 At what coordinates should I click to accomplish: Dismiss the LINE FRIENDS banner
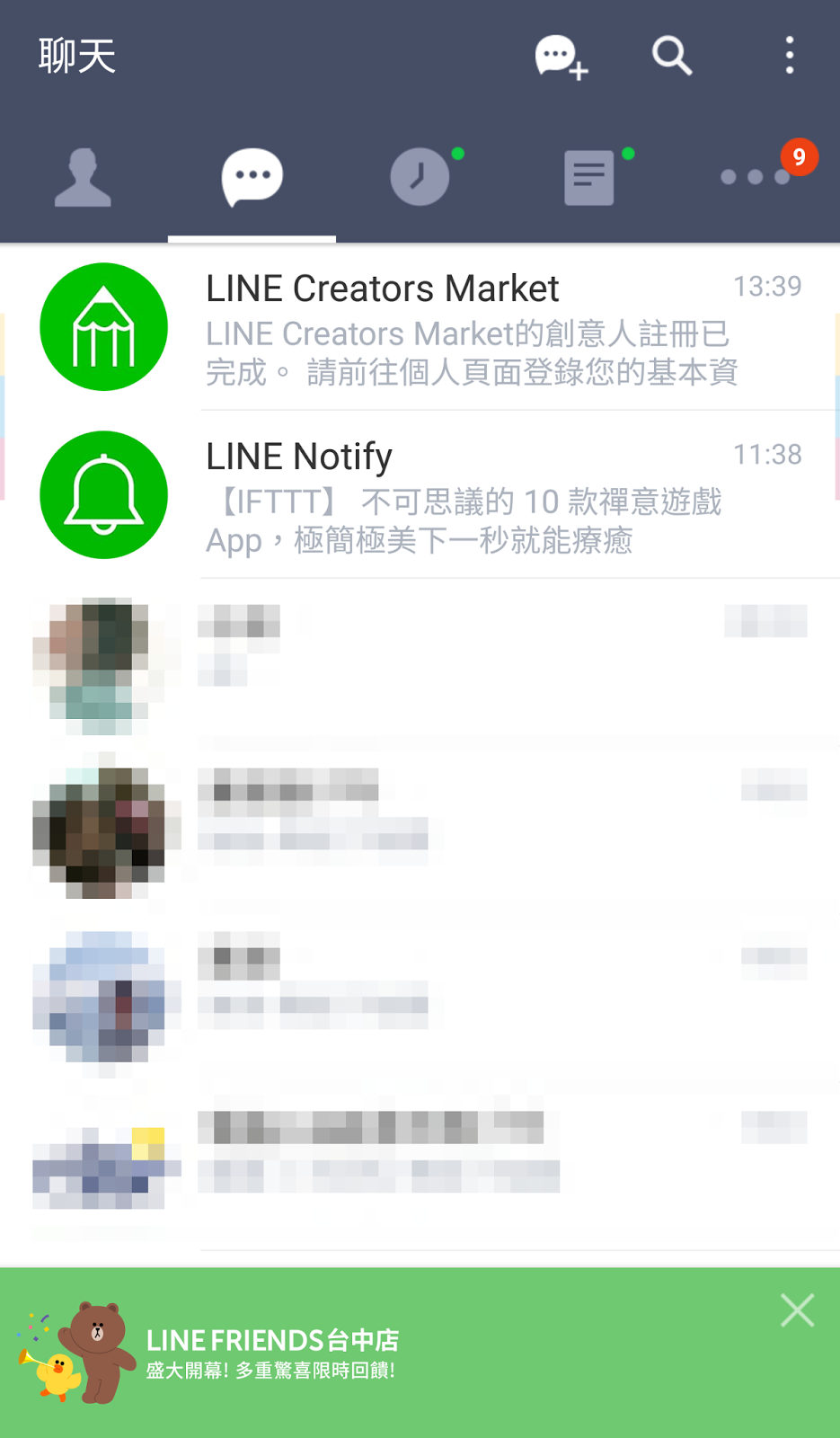797,1310
